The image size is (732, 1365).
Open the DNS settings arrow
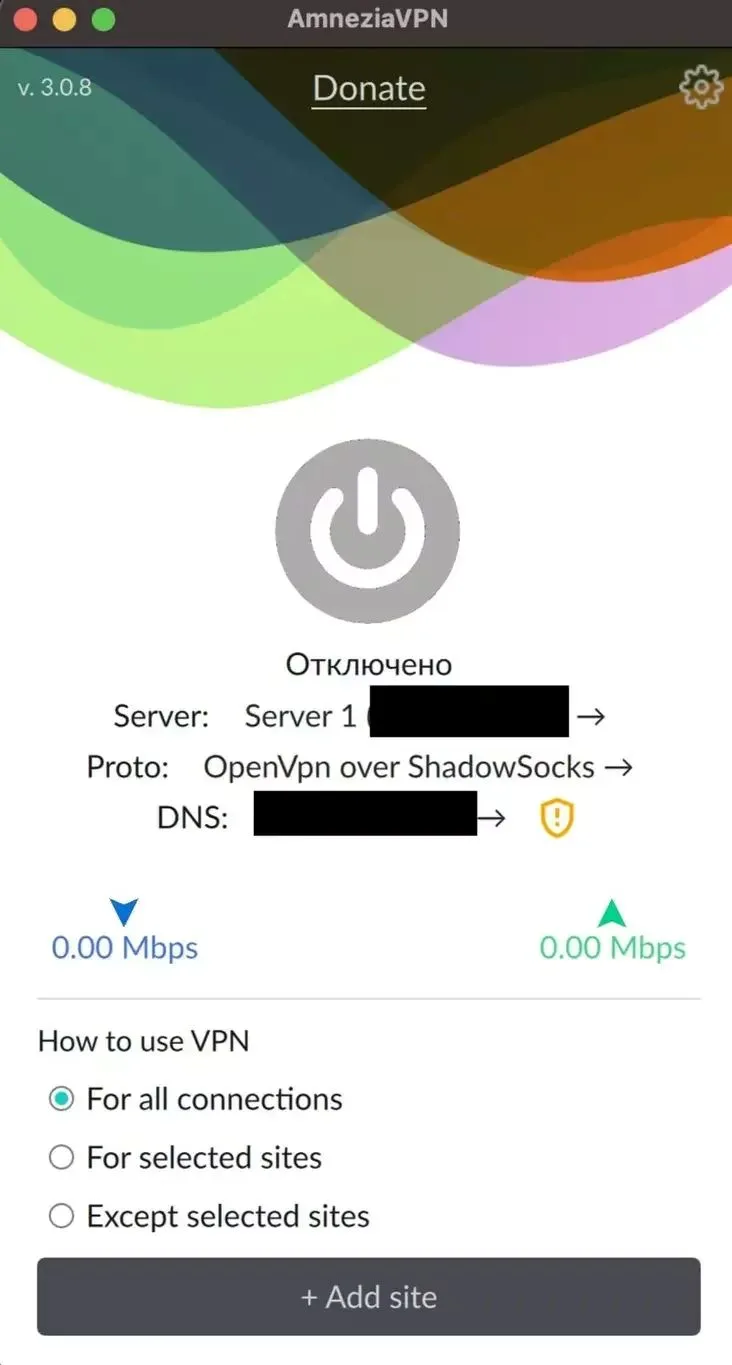[491, 819]
